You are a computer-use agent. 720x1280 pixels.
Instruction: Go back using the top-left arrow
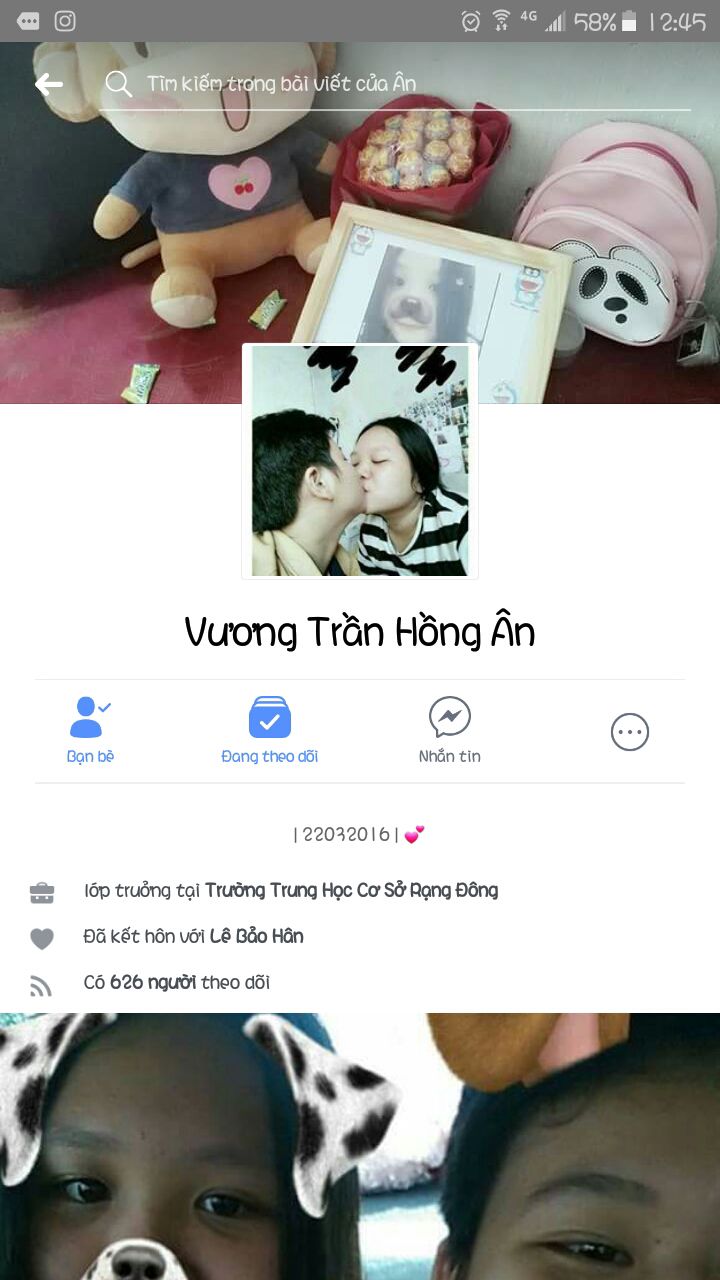[48, 85]
